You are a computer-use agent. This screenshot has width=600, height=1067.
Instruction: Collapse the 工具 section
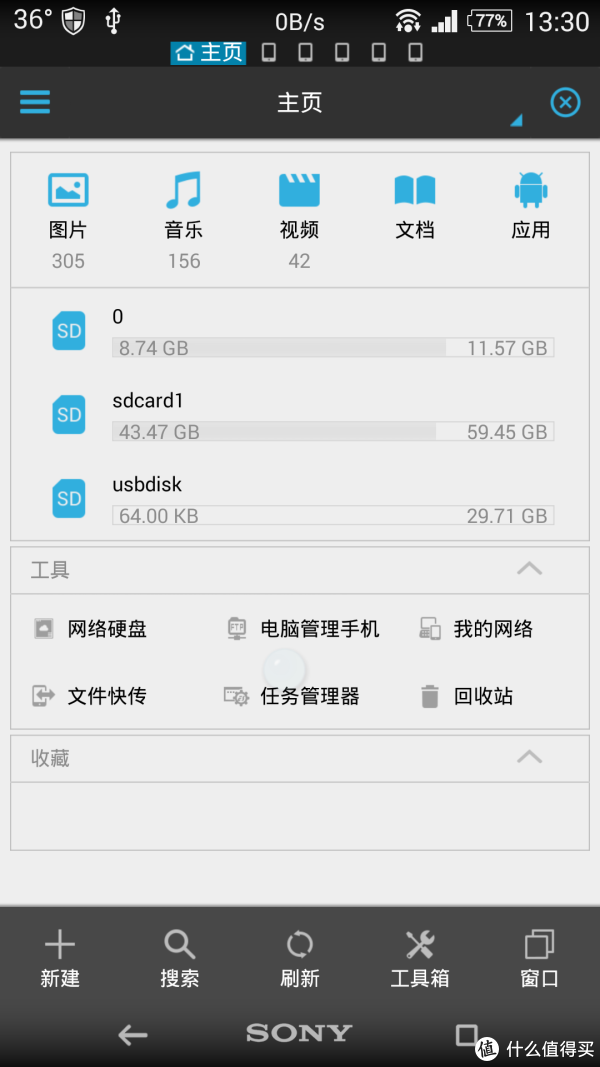point(529,569)
